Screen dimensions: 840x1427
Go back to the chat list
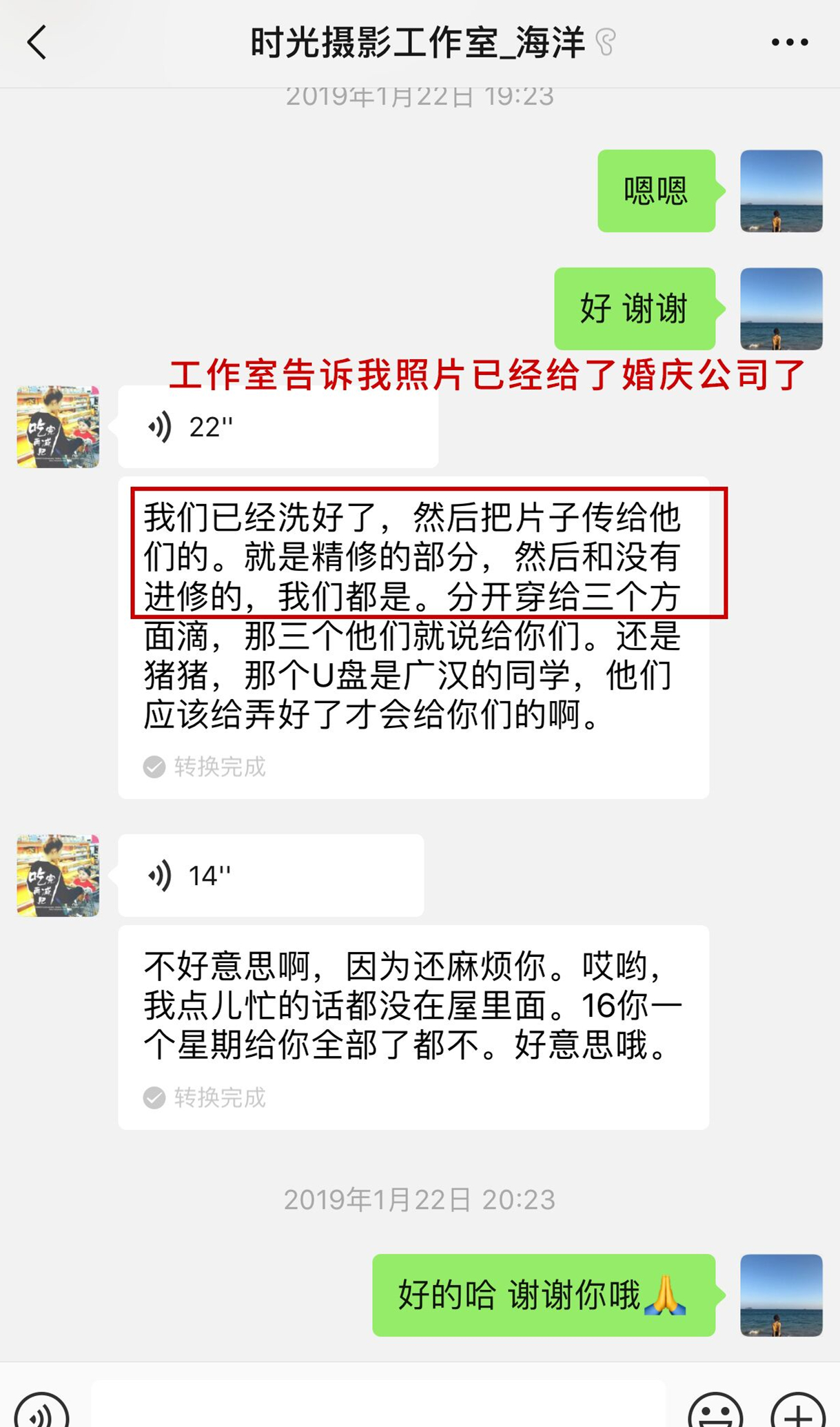click(x=37, y=43)
